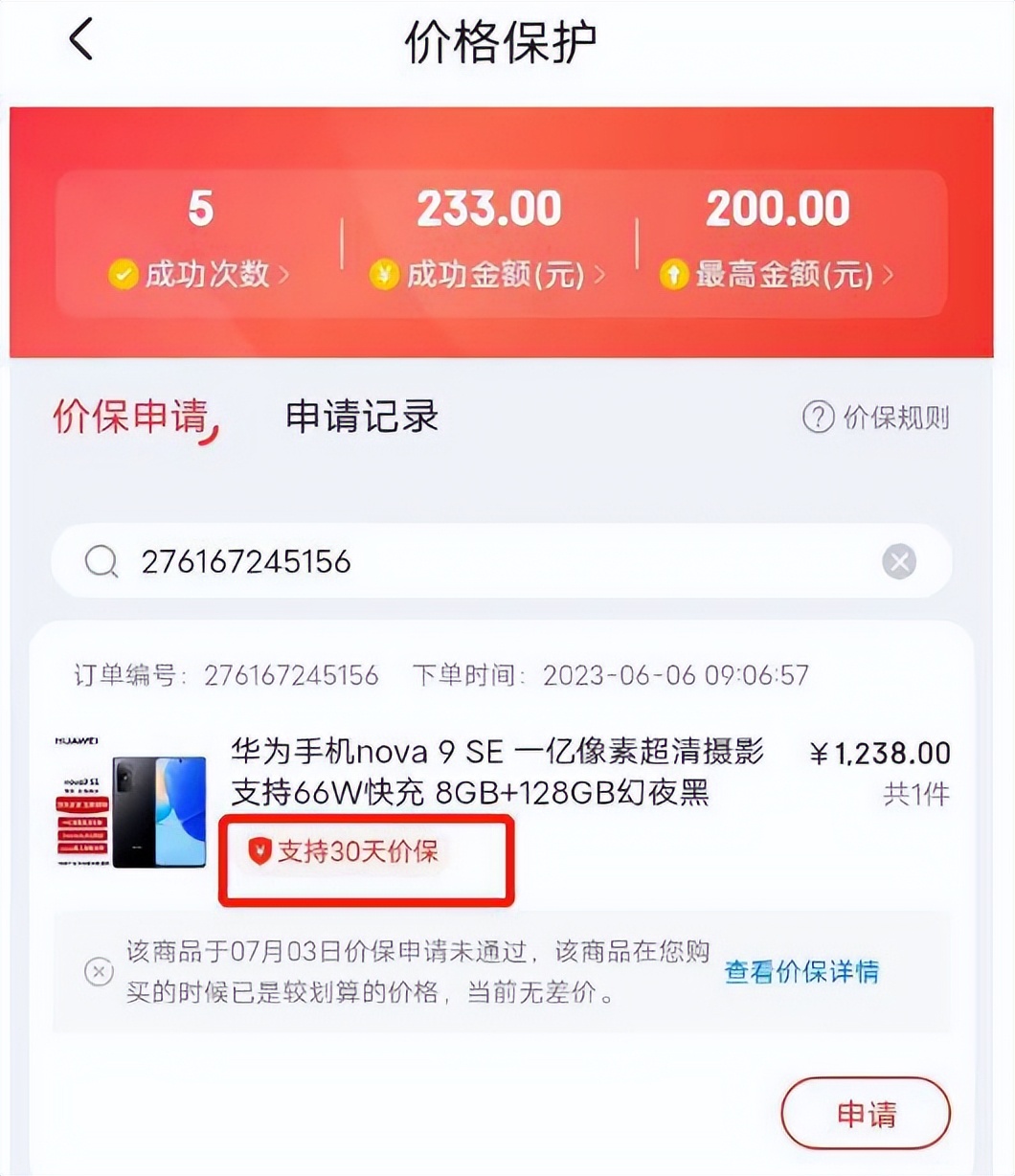
Task: Open 查看价保详情 link
Action: pos(802,971)
